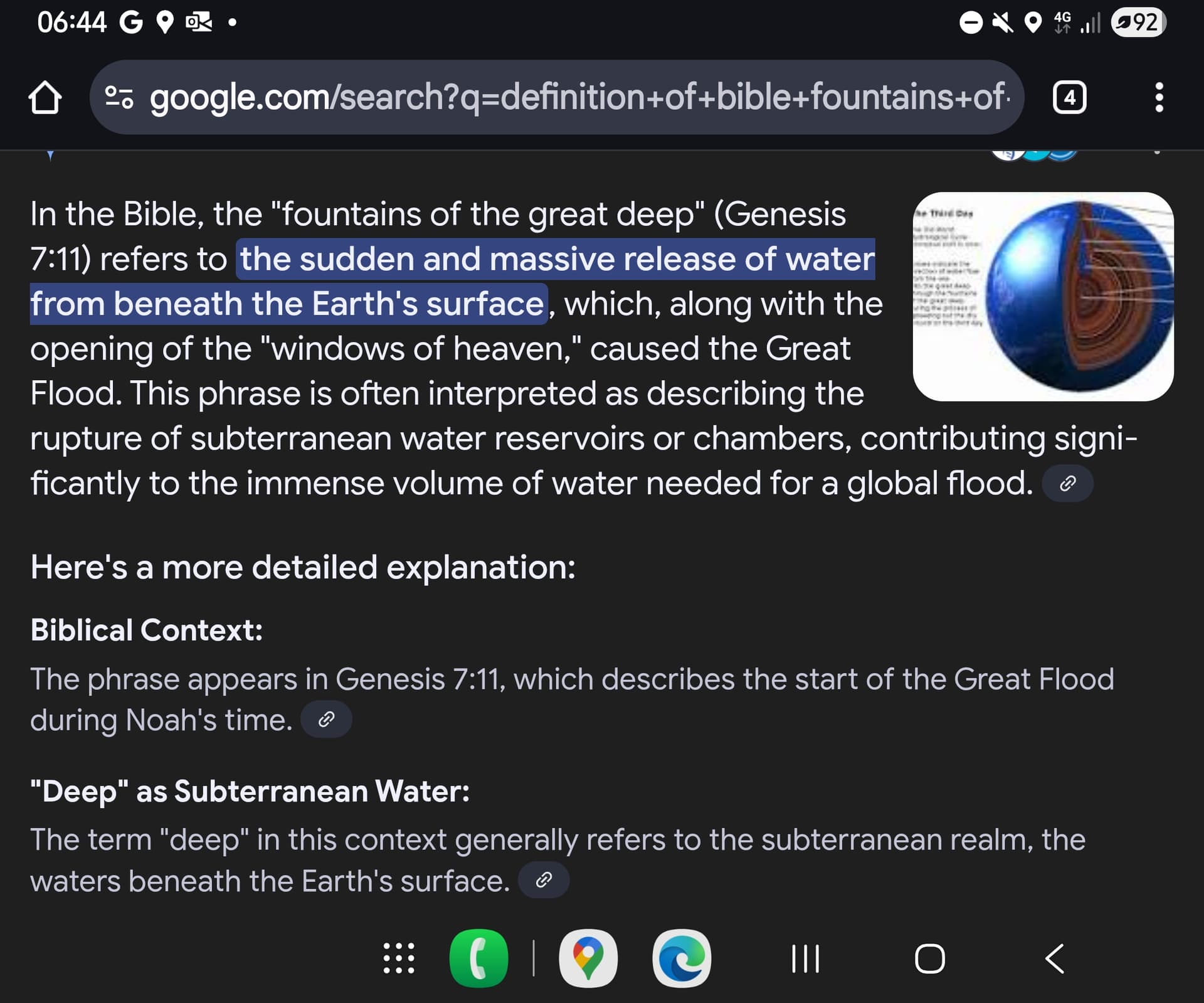1204x1003 pixels.
Task: Open the Earth cross-section image thumbnail
Action: 1043,297
